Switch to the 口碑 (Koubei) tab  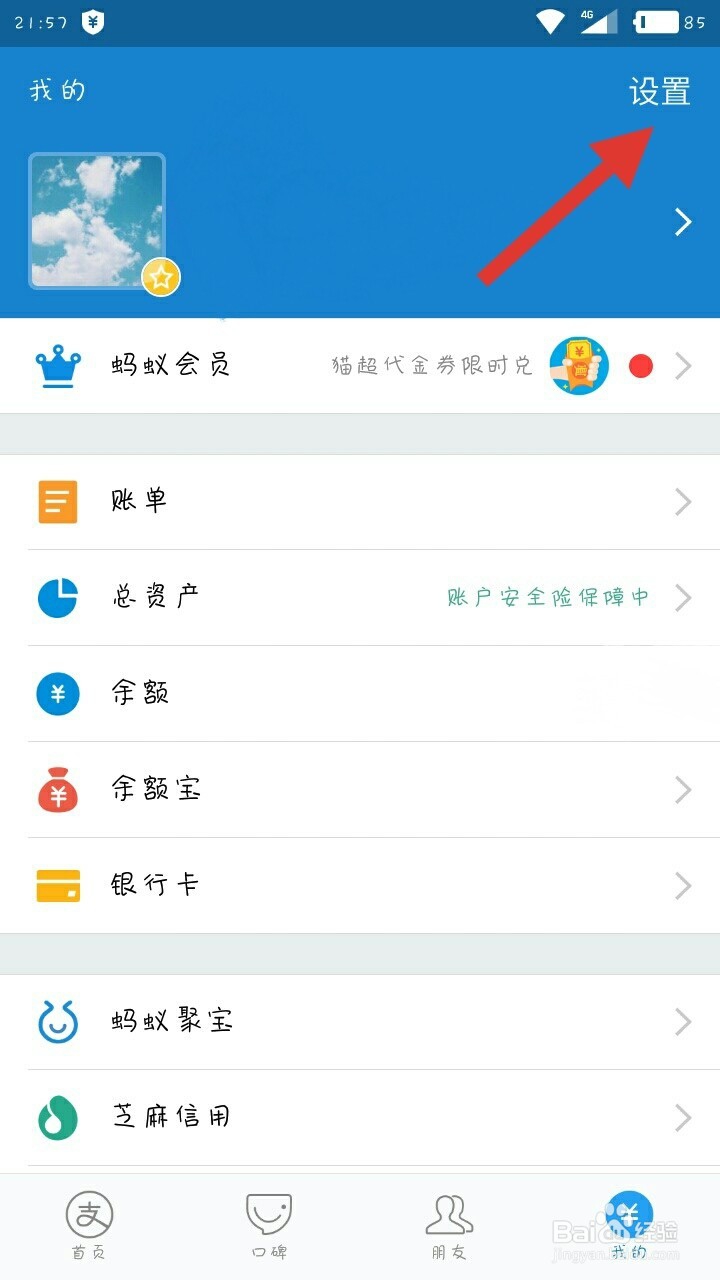point(269,1226)
